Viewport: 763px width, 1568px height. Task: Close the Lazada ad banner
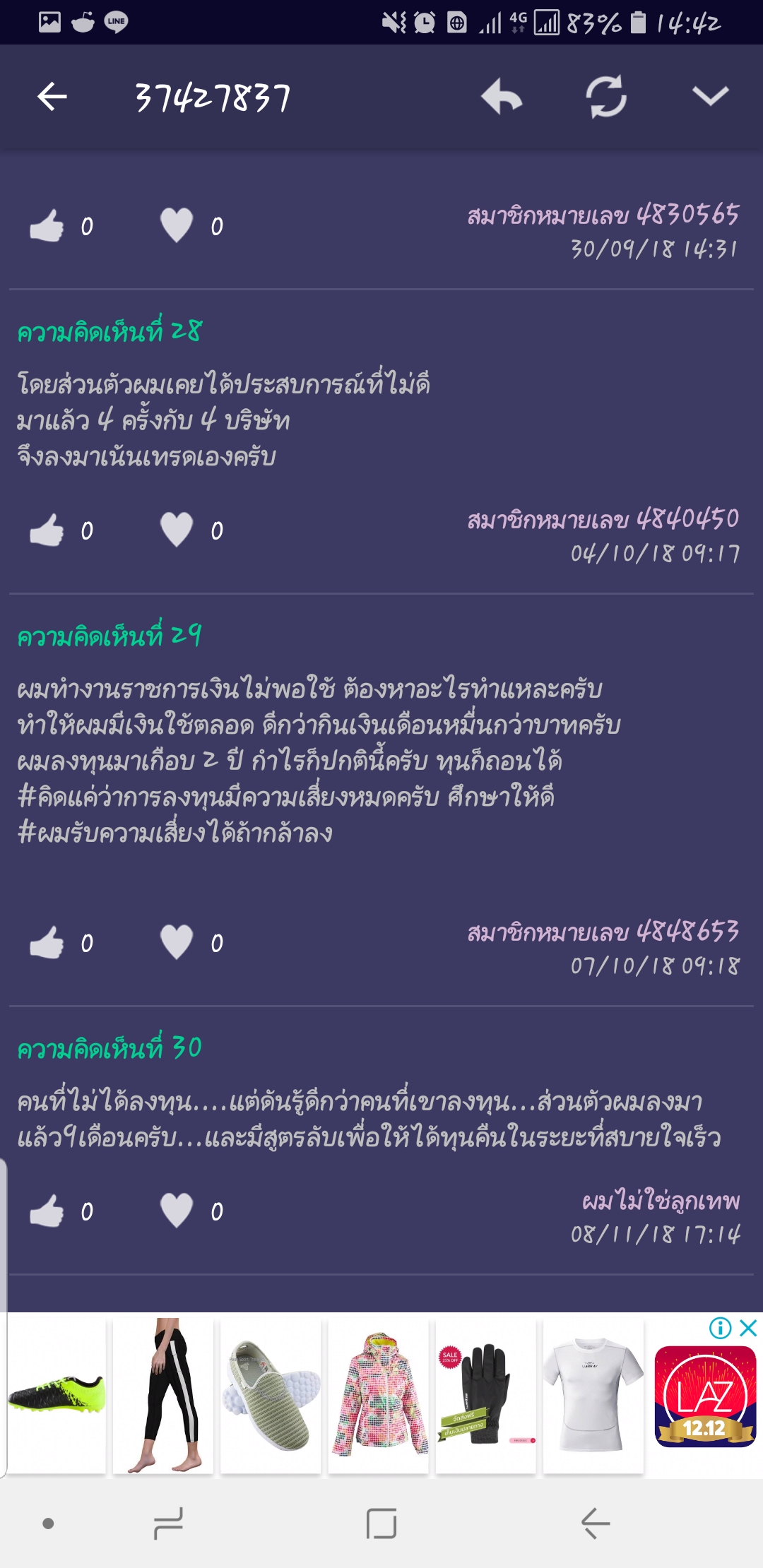click(748, 1328)
